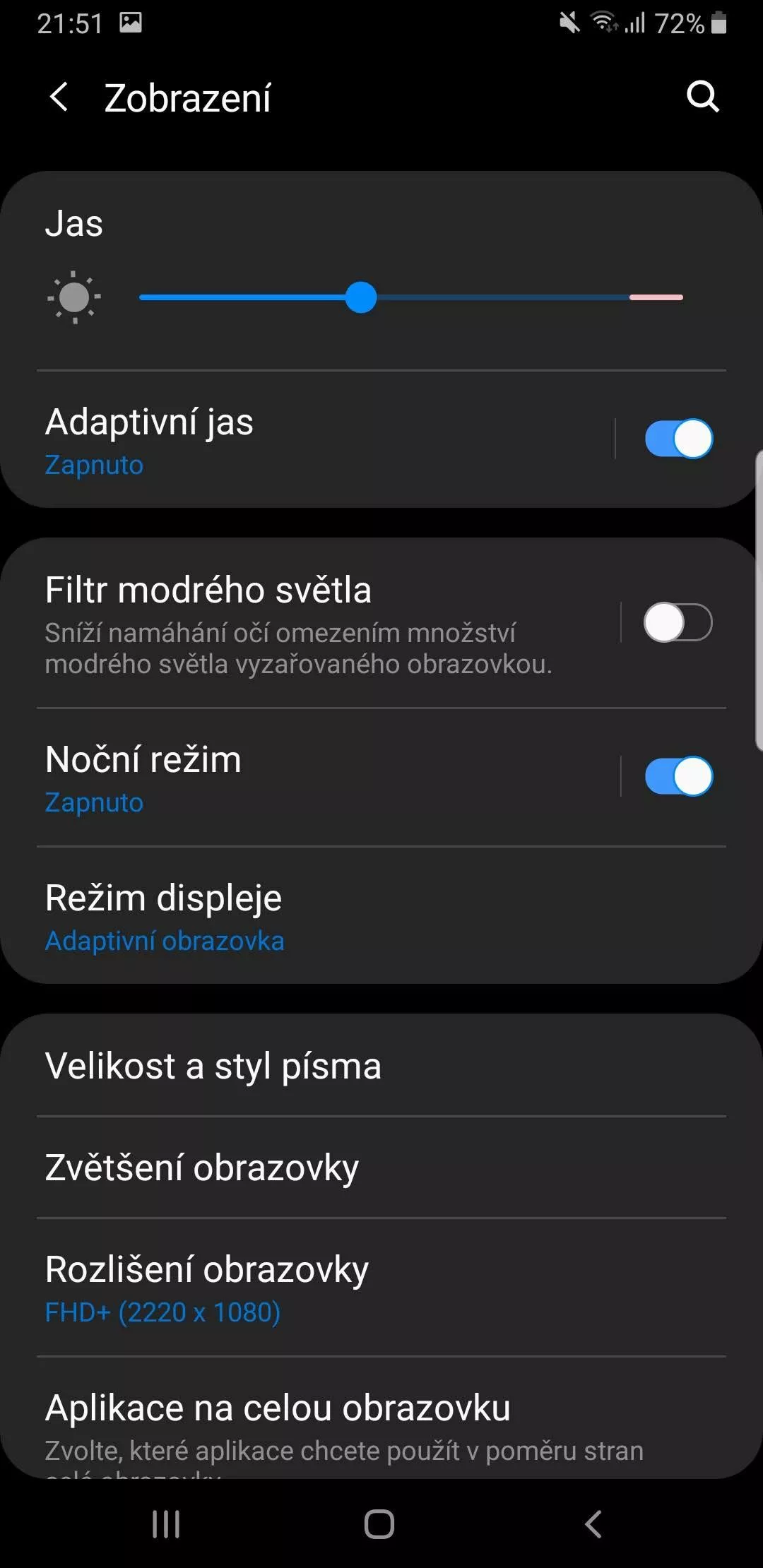Open Režim displeje
Image resolution: width=763 pixels, height=1568 pixels.
tap(381, 916)
